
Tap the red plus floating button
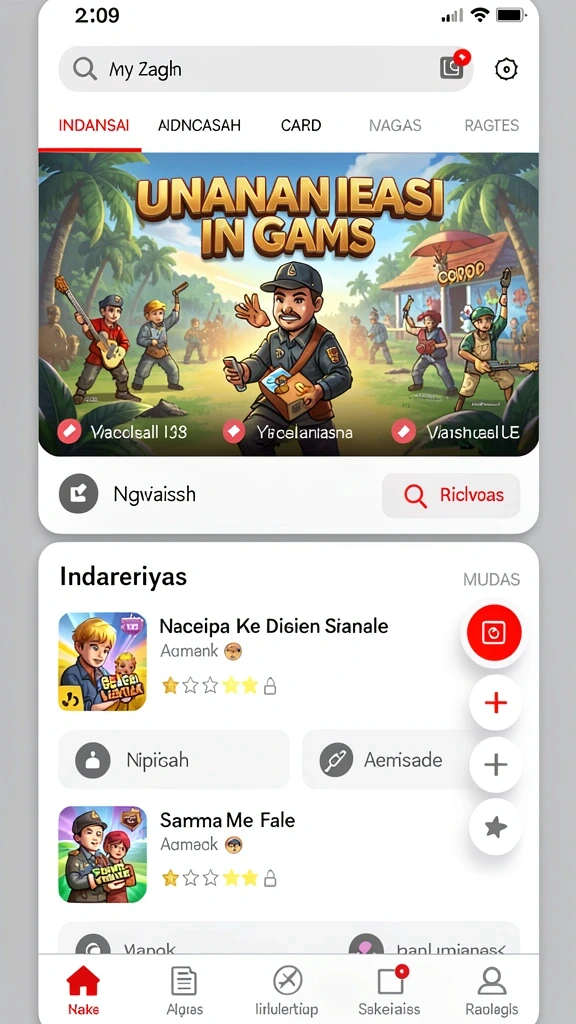point(496,703)
